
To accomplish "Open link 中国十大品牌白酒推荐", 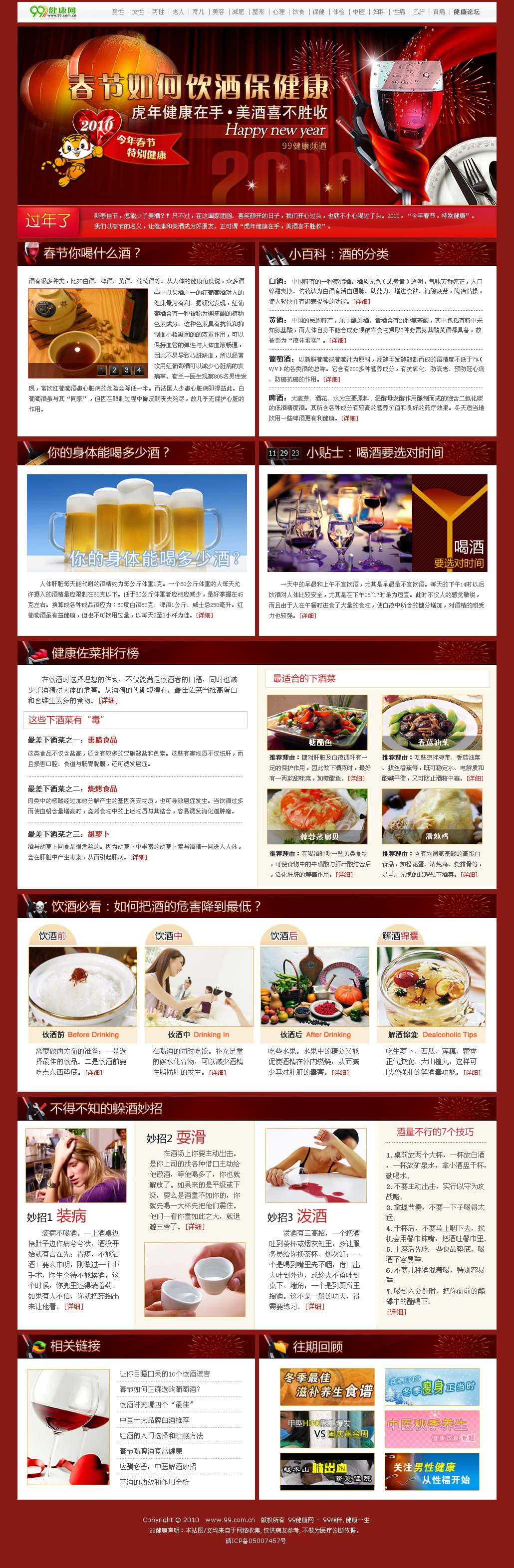I will click(154, 1420).
